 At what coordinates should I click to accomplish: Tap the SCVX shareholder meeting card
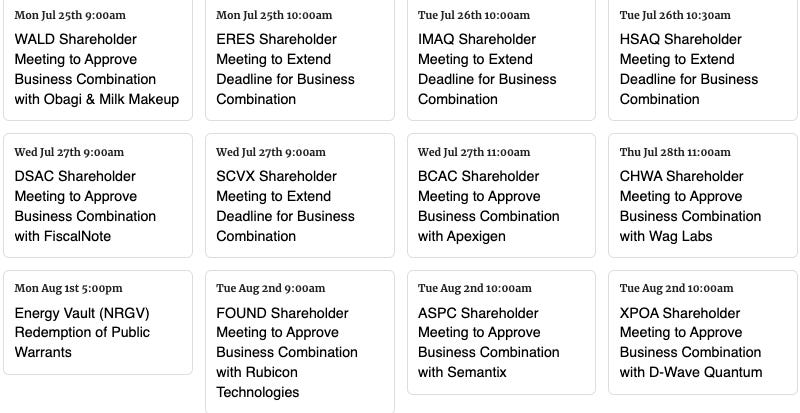pos(300,196)
